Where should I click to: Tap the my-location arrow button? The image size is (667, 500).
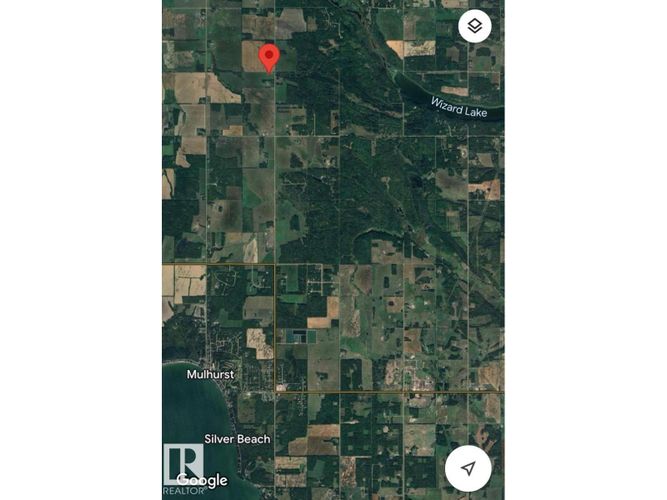point(467,468)
